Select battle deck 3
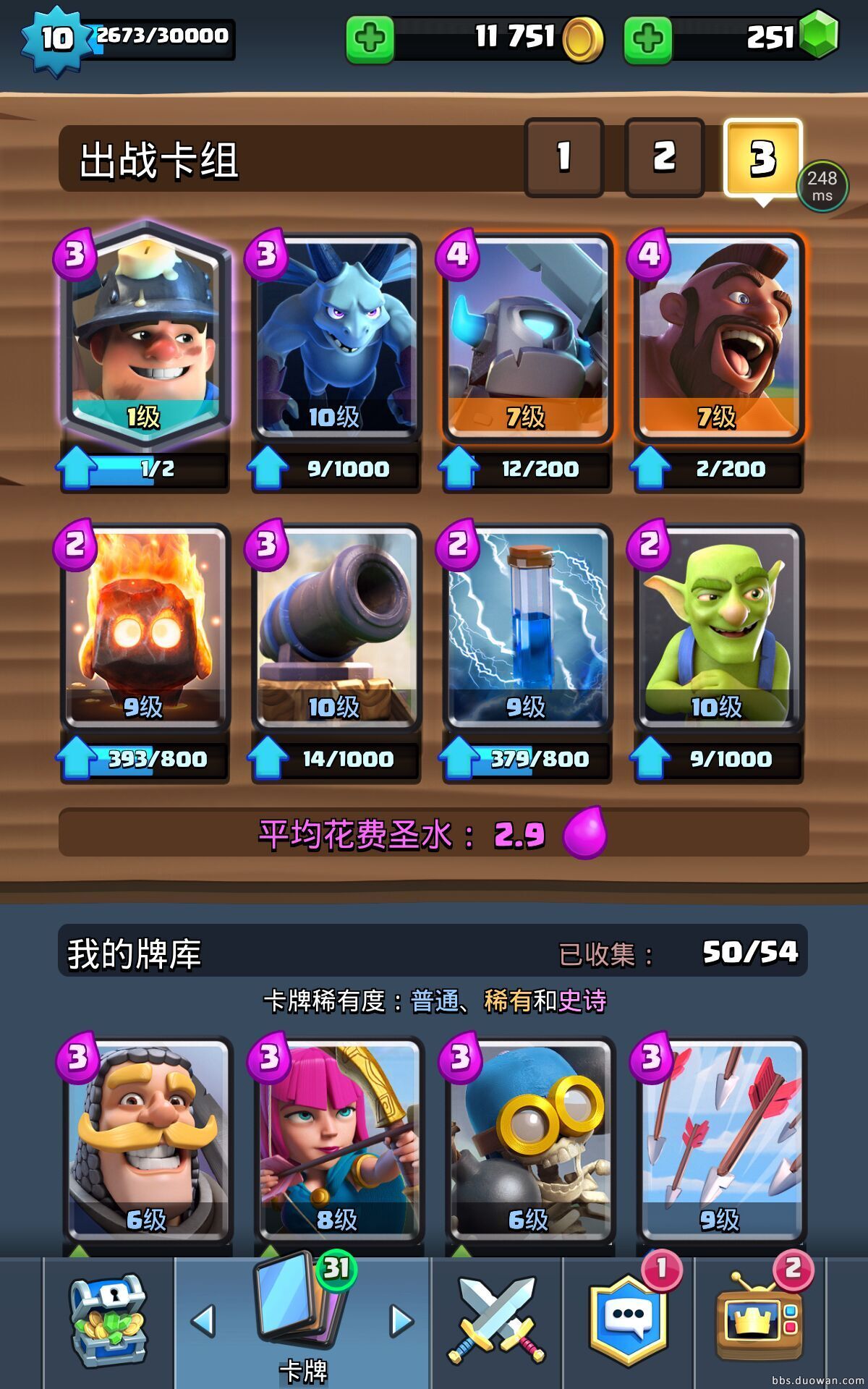Viewport: 868px width, 1389px height. tap(763, 157)
